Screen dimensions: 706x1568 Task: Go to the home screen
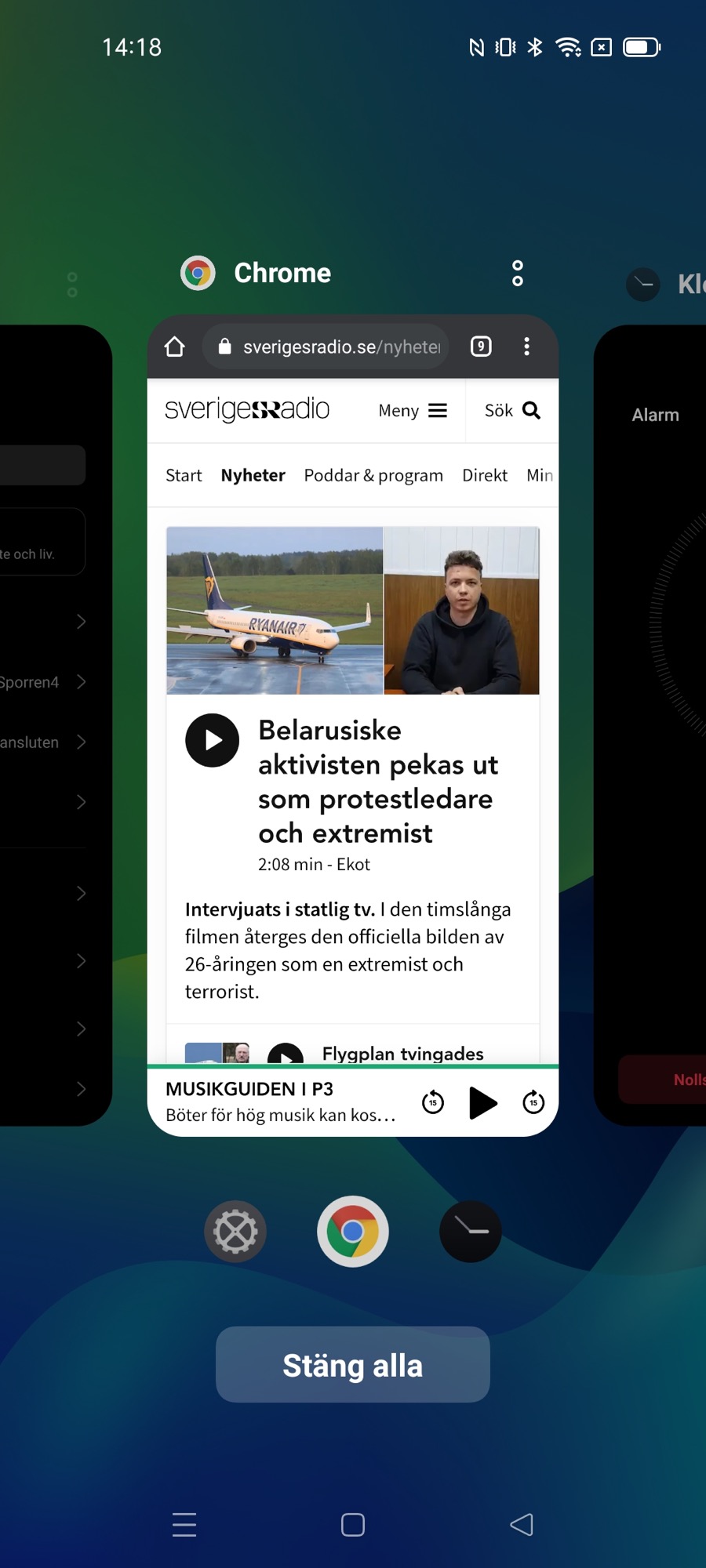point(352,1525)
